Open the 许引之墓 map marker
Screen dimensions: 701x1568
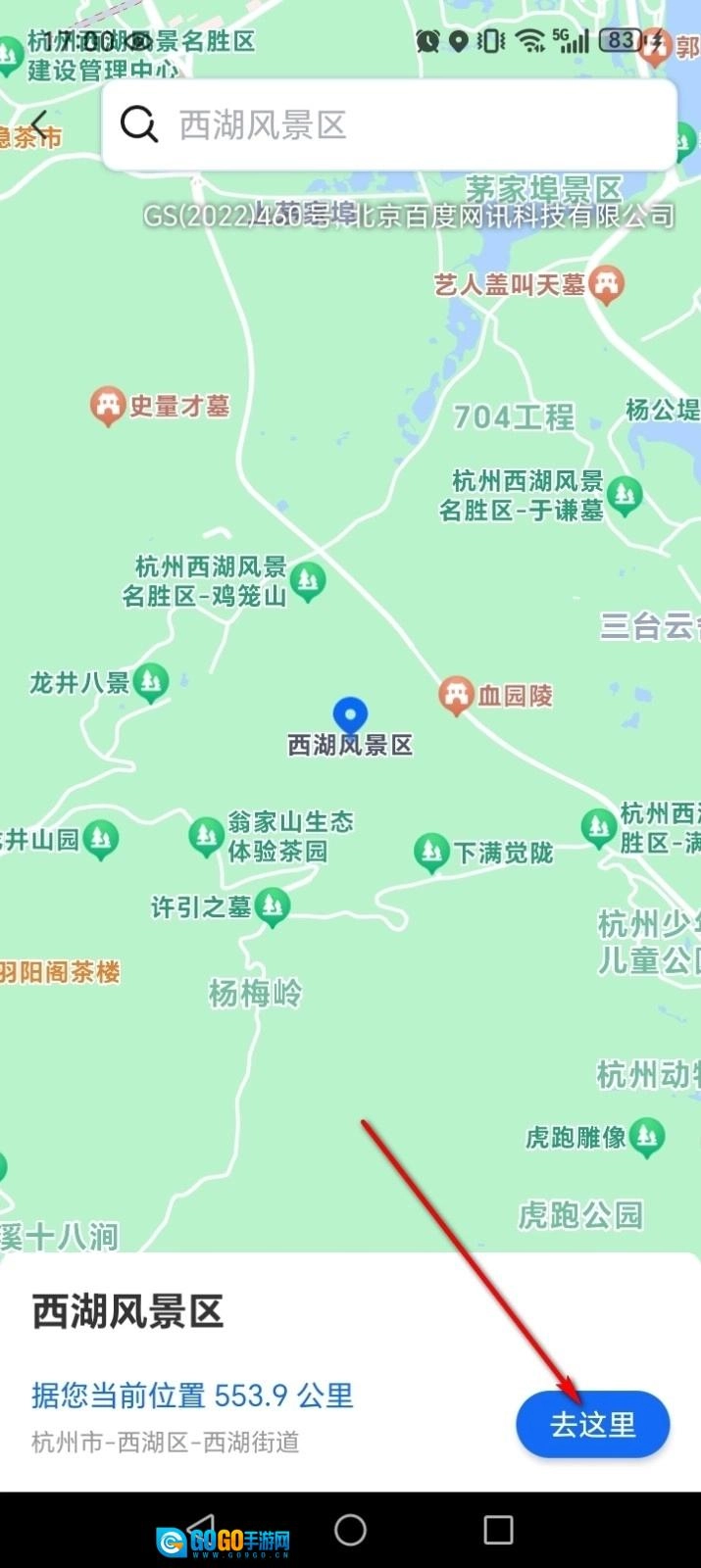(x=272, y=907)
